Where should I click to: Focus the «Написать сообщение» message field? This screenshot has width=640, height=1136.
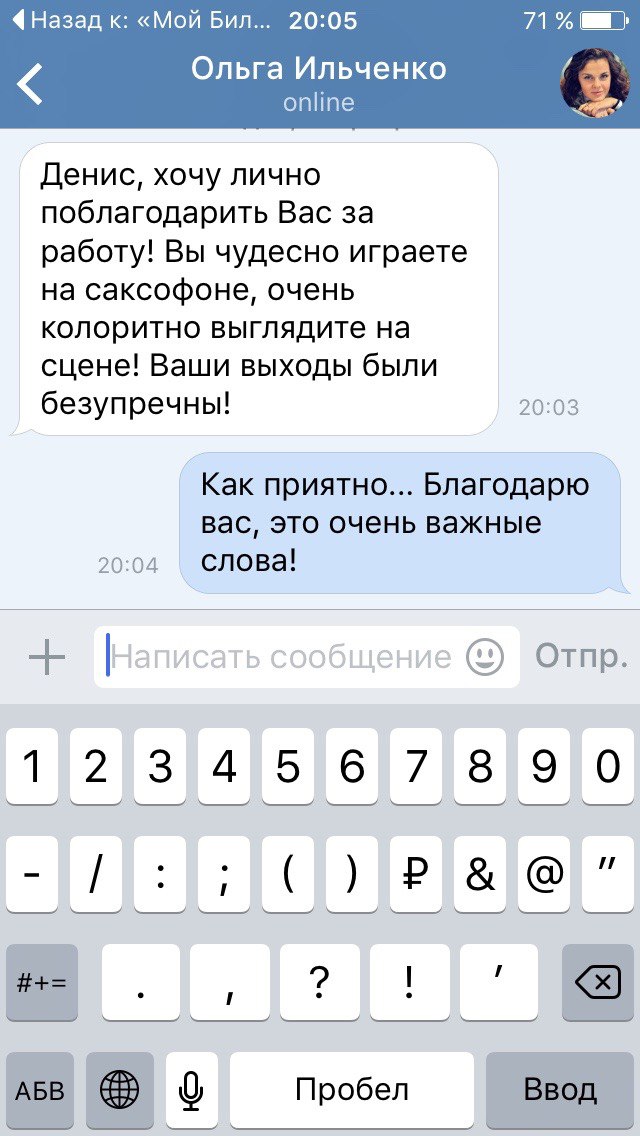[x=280, y=657]
